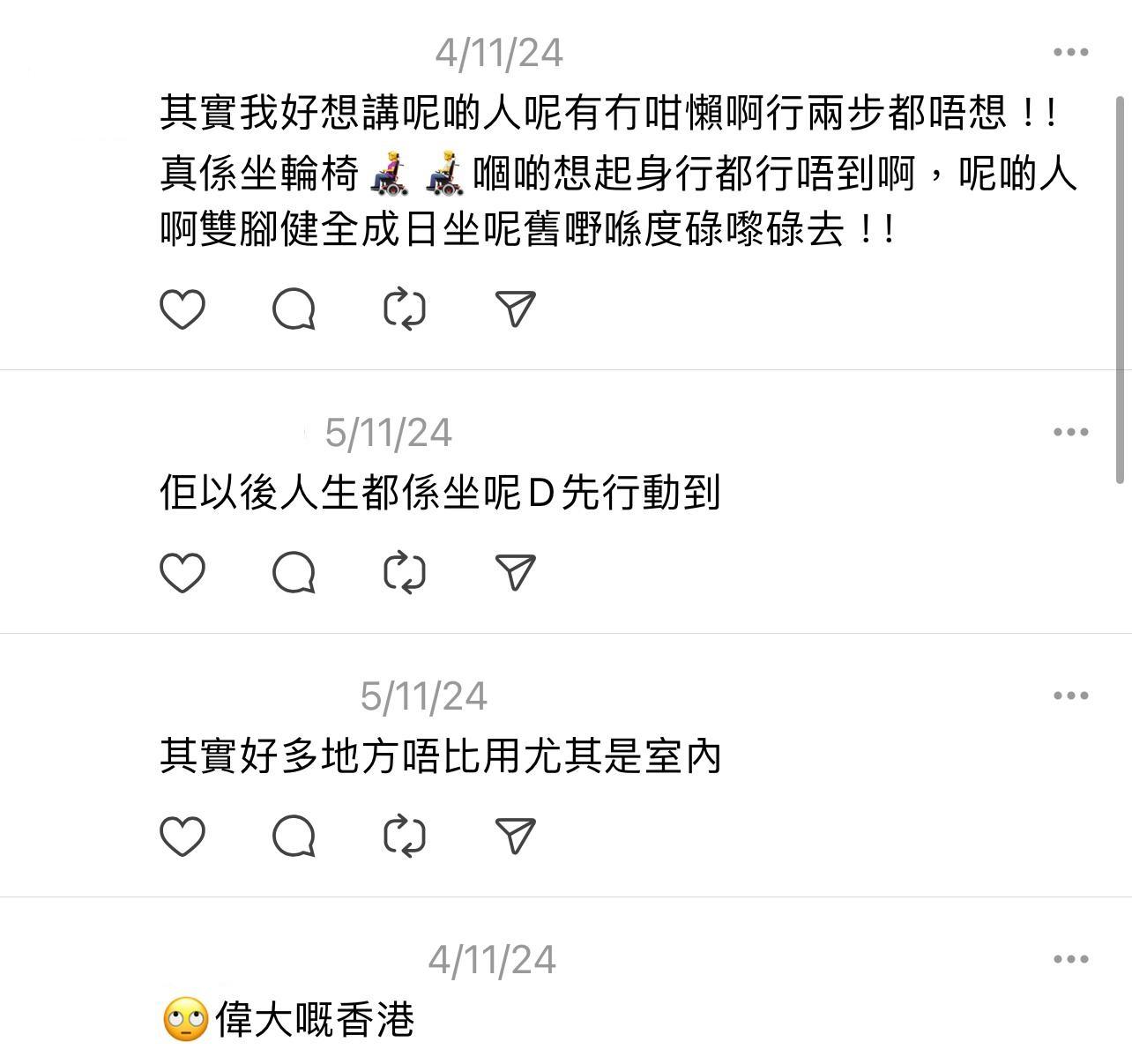
Task: Reply to the post about 輪椅
Action: 294,309
